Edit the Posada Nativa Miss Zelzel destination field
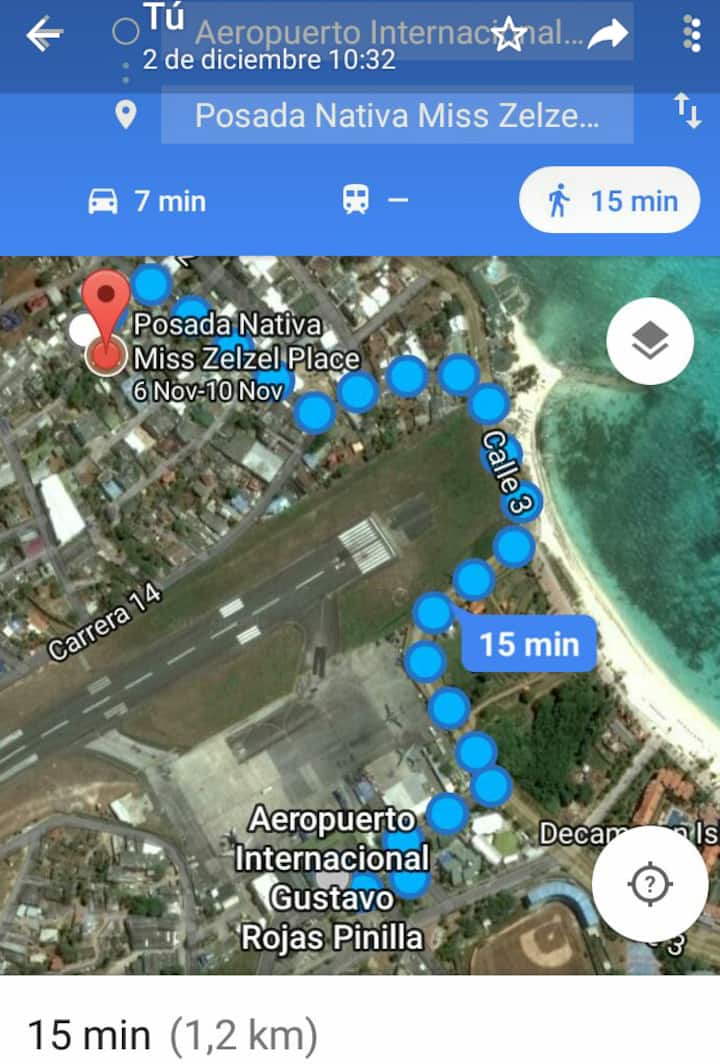This screenshot has width=720, height=1064. pos(397,115)
